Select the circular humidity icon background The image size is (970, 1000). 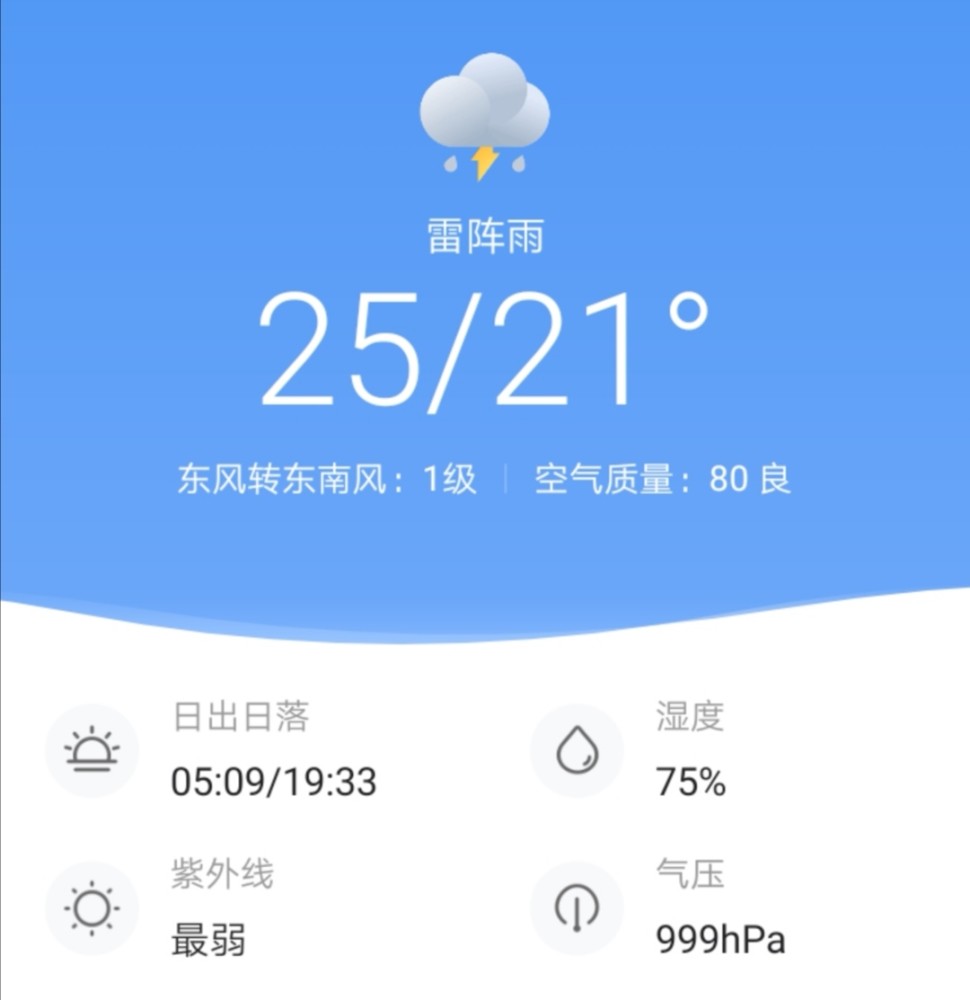click(575, 748)
